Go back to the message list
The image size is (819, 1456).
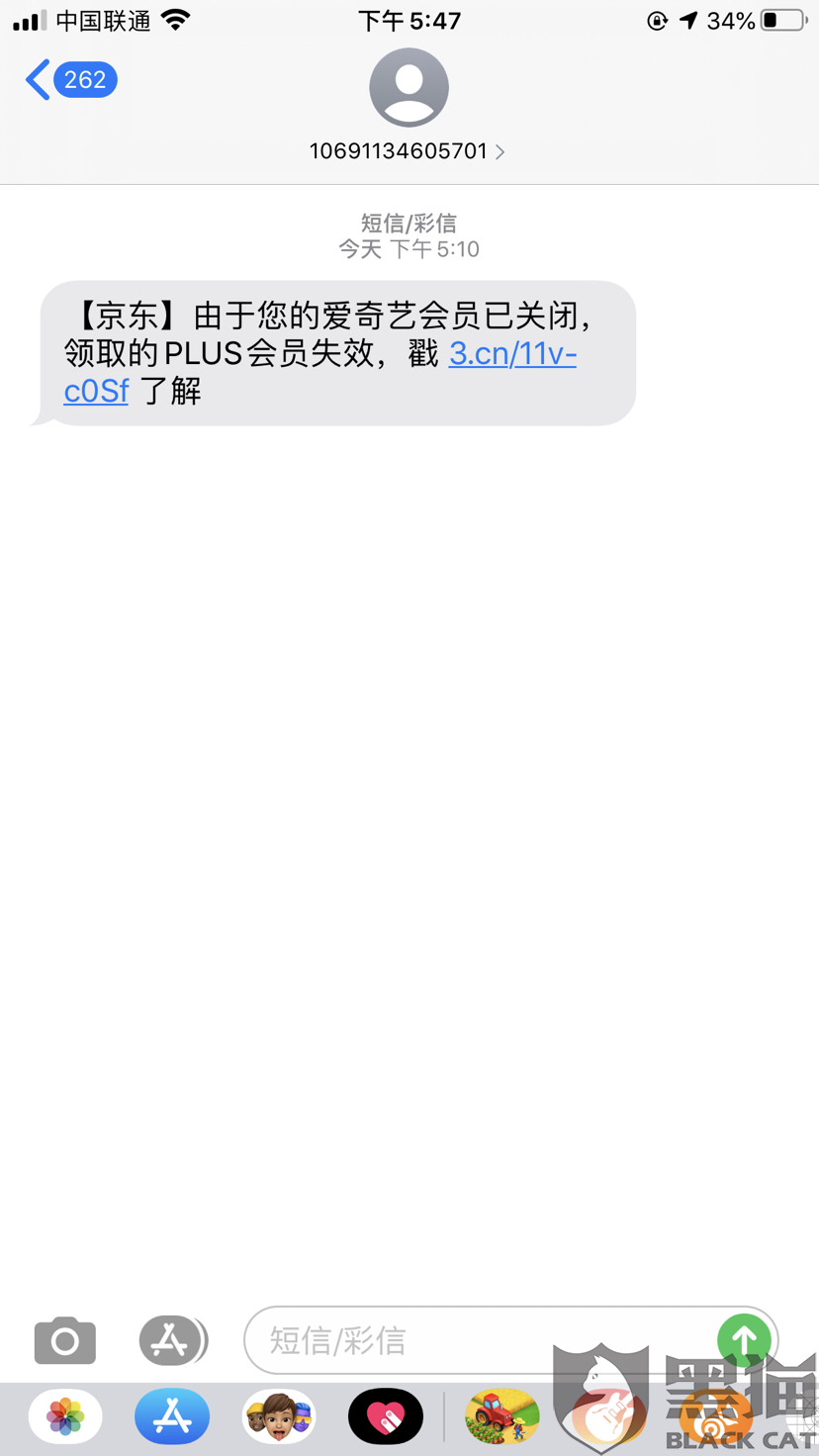(x=70, y=80)
